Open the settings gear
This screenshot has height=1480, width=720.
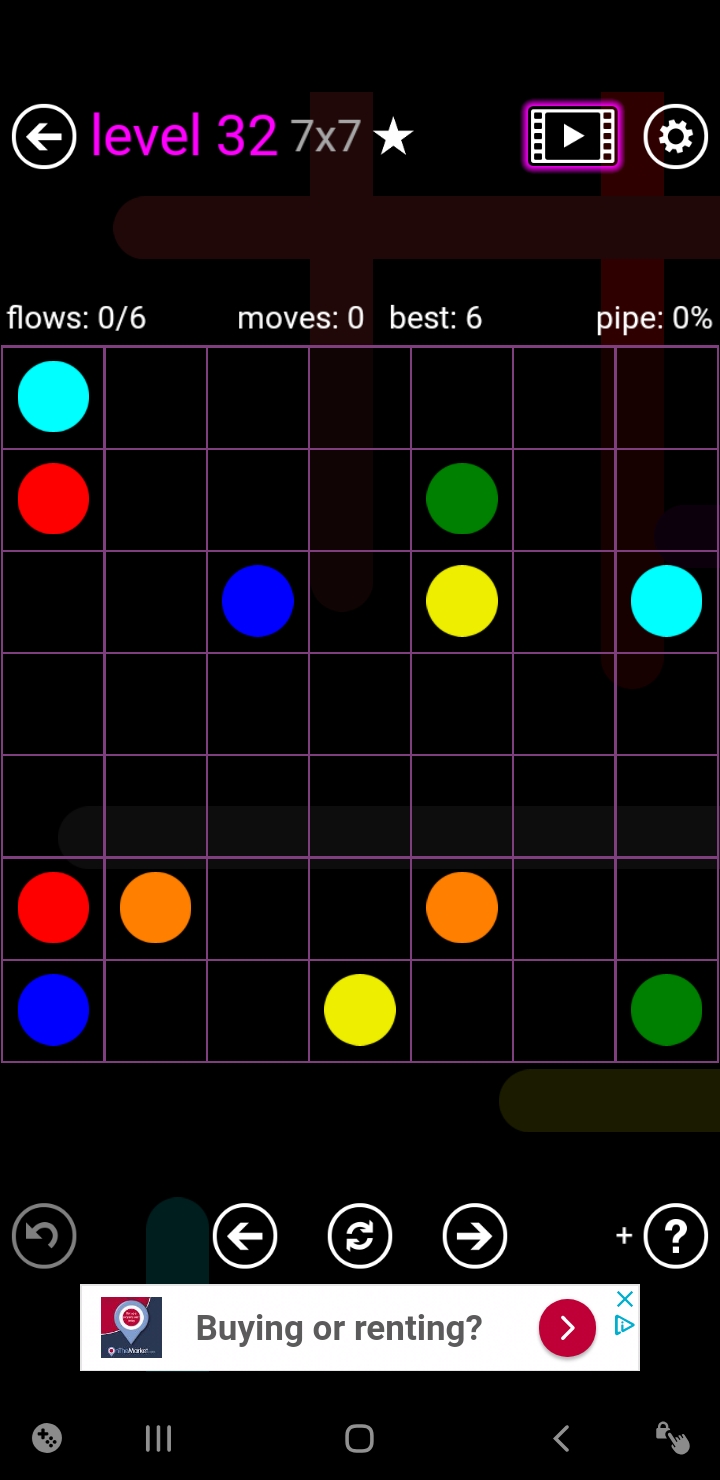click(x=676, y=136)
